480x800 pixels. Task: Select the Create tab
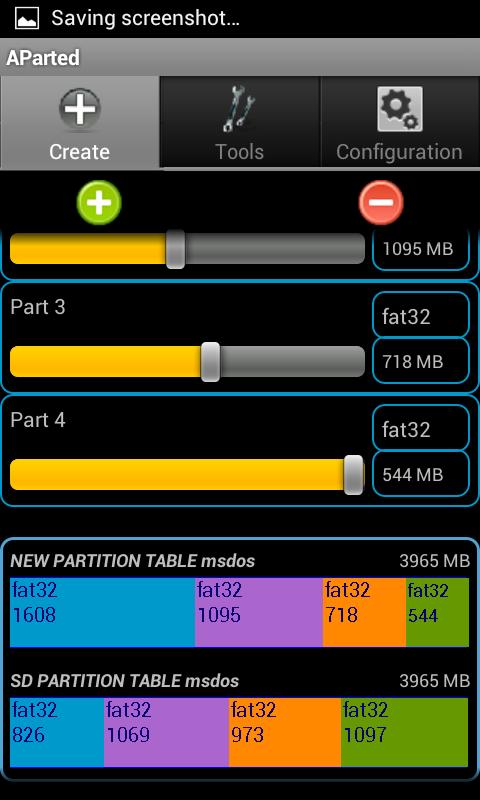(80, 122)
